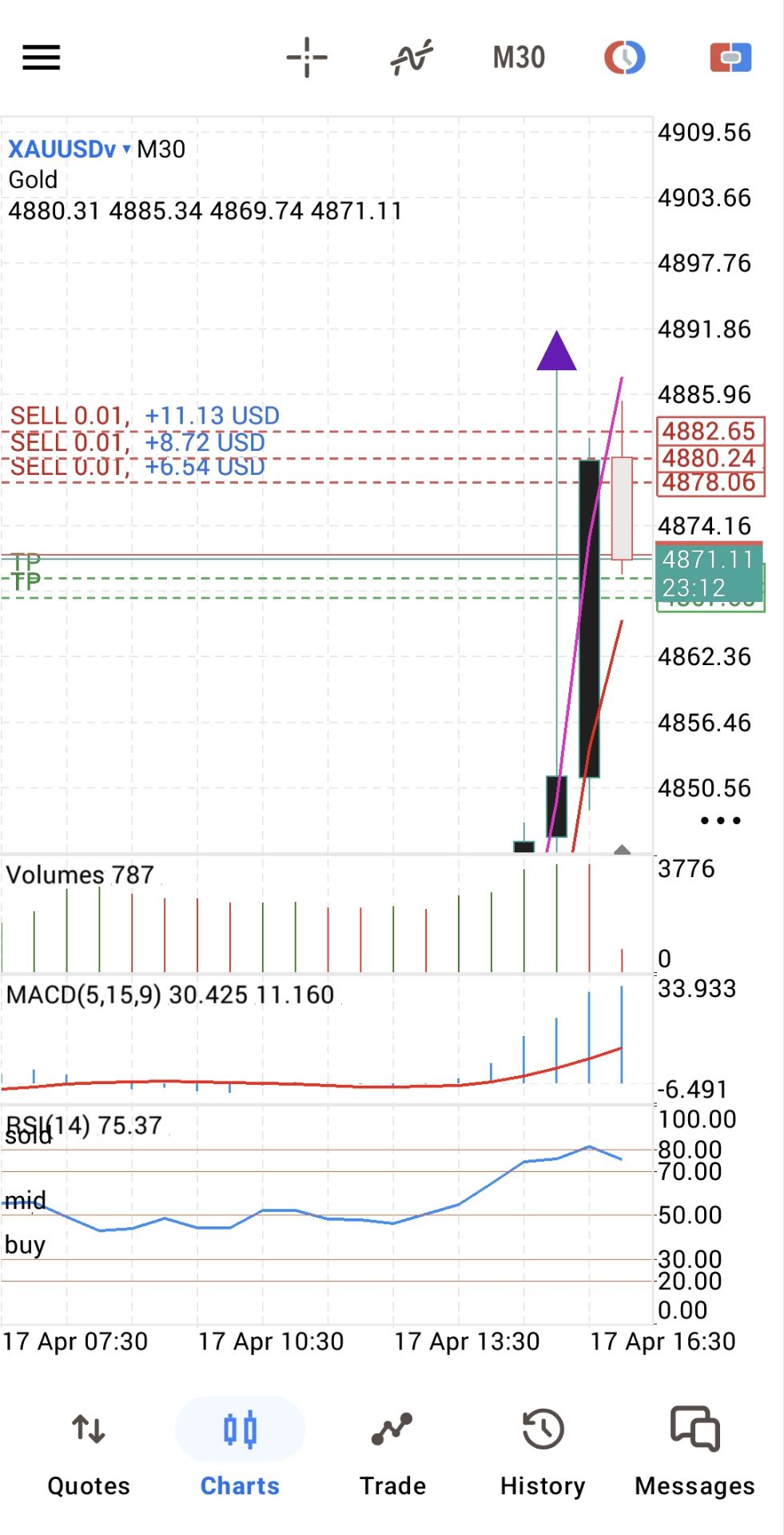This screenshot has height=1535, width=784.
Task: Select the Charts tab
Action: 240,1451
